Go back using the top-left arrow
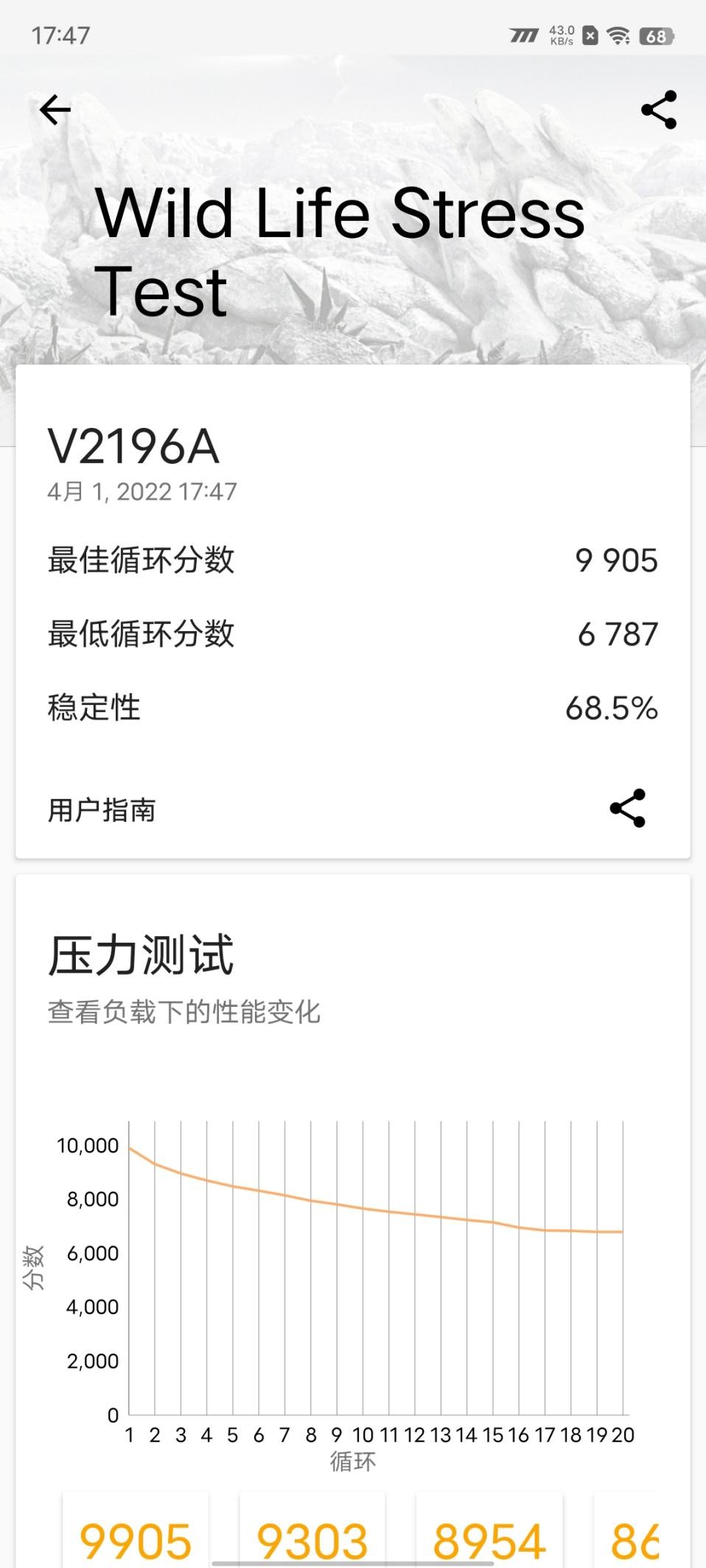 tap(55, 110)
